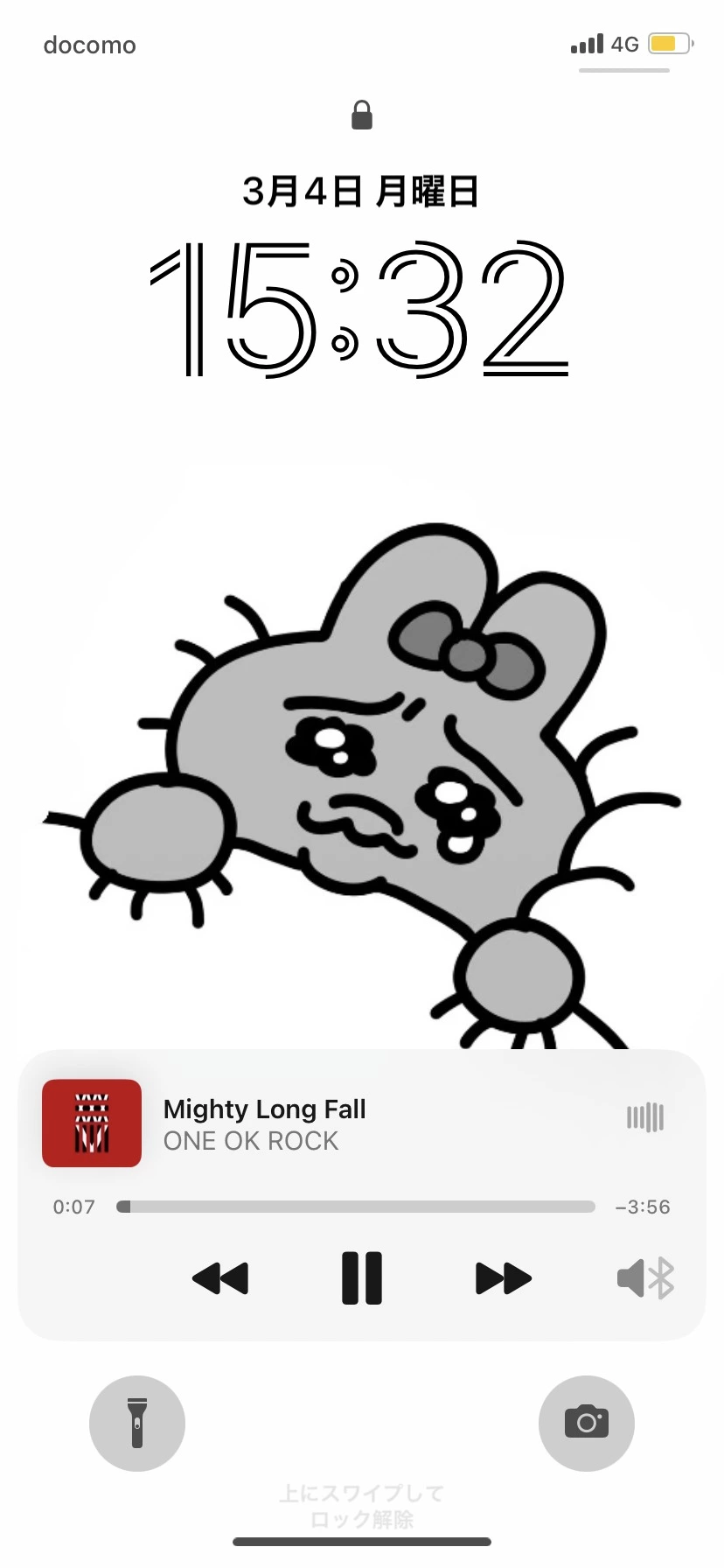Open the ONE OK ROCK album artwork

point(92,1123)
